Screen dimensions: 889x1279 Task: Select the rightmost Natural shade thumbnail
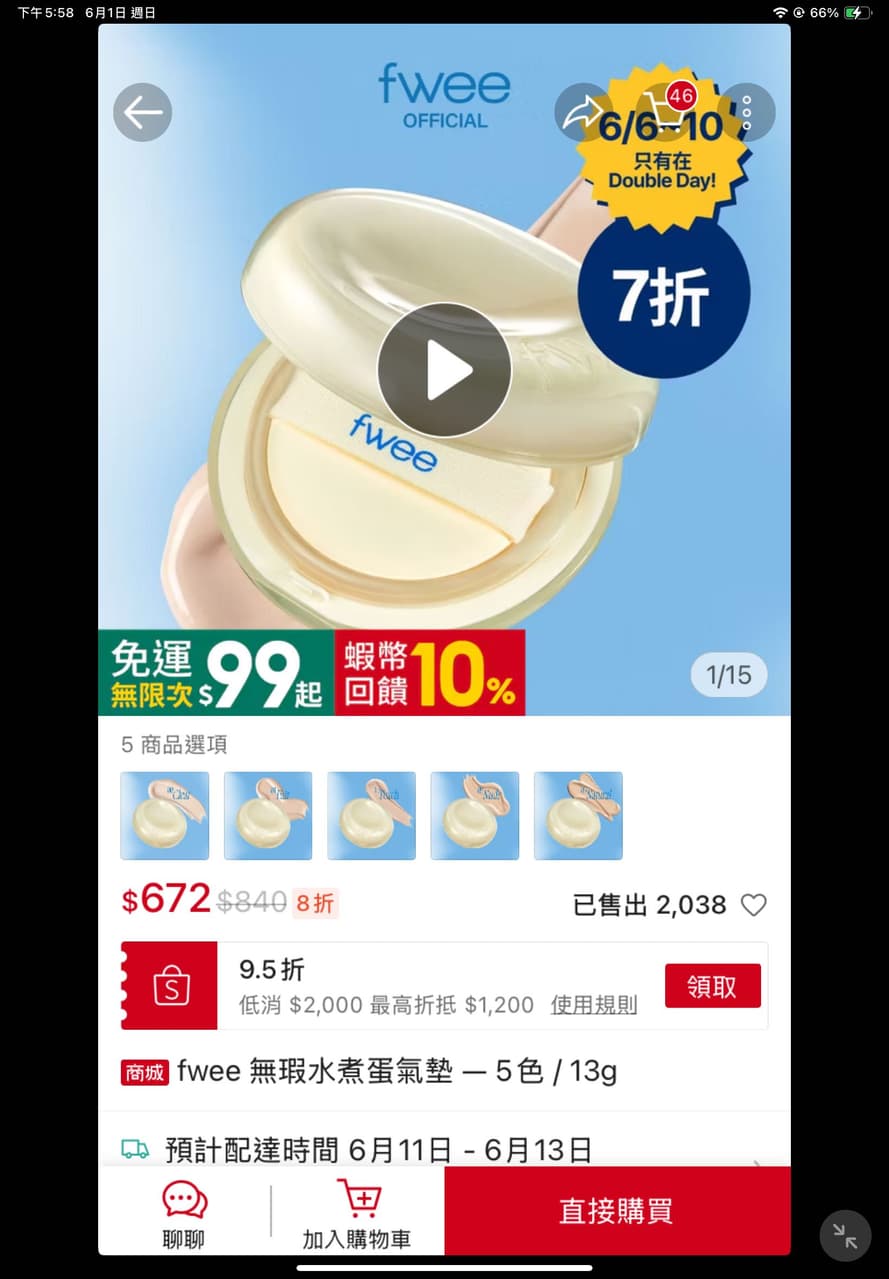coord(578,815)
